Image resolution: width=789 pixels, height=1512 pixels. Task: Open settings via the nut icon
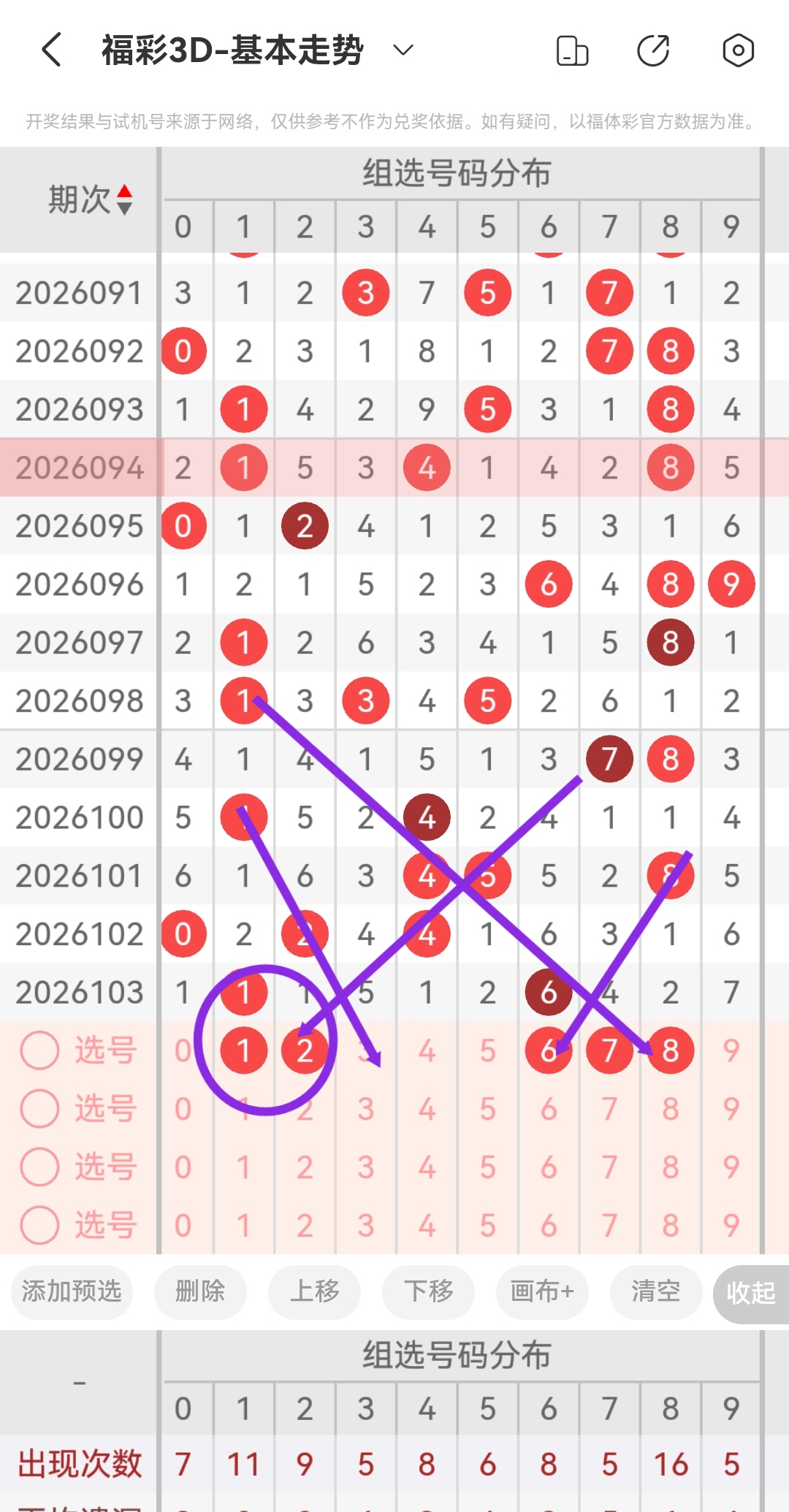coord(737,50)
